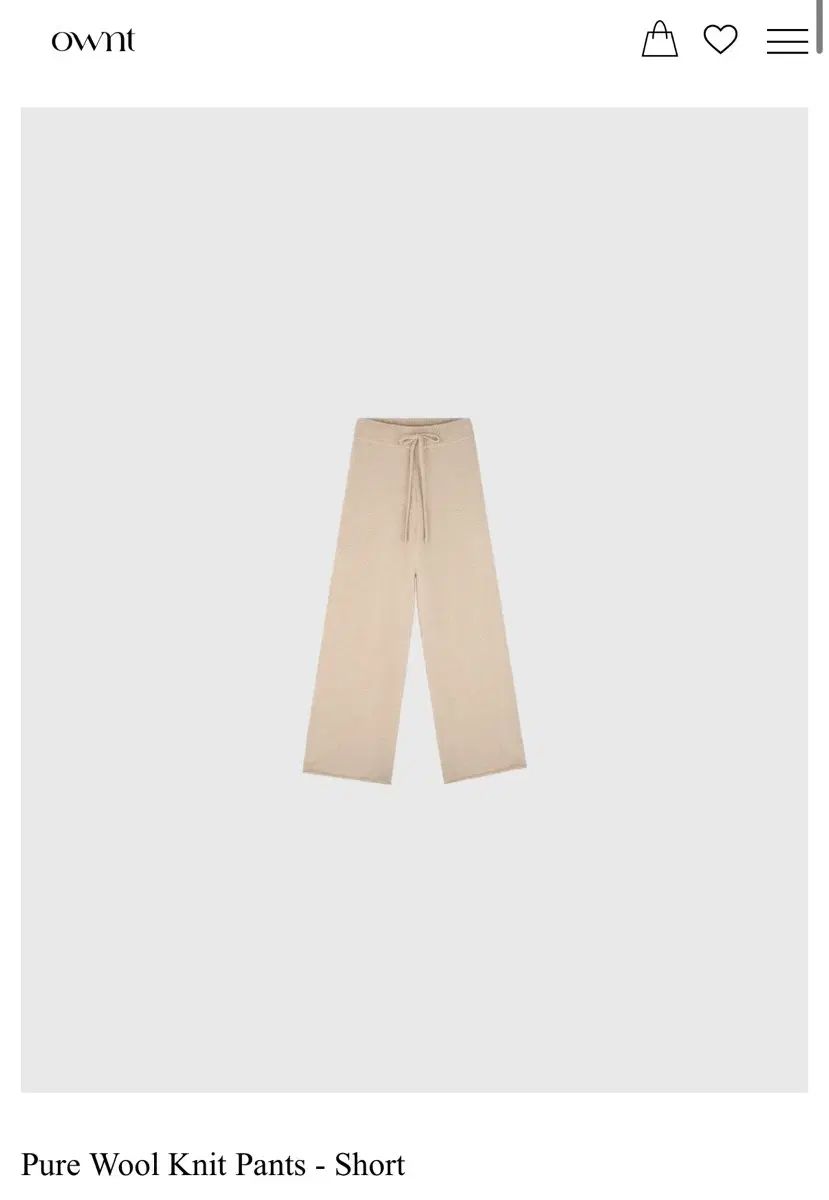Click the 'Pure Wool Knit Pants - Short' title
Screen dimensions: 829x1200
point(215,1165)
